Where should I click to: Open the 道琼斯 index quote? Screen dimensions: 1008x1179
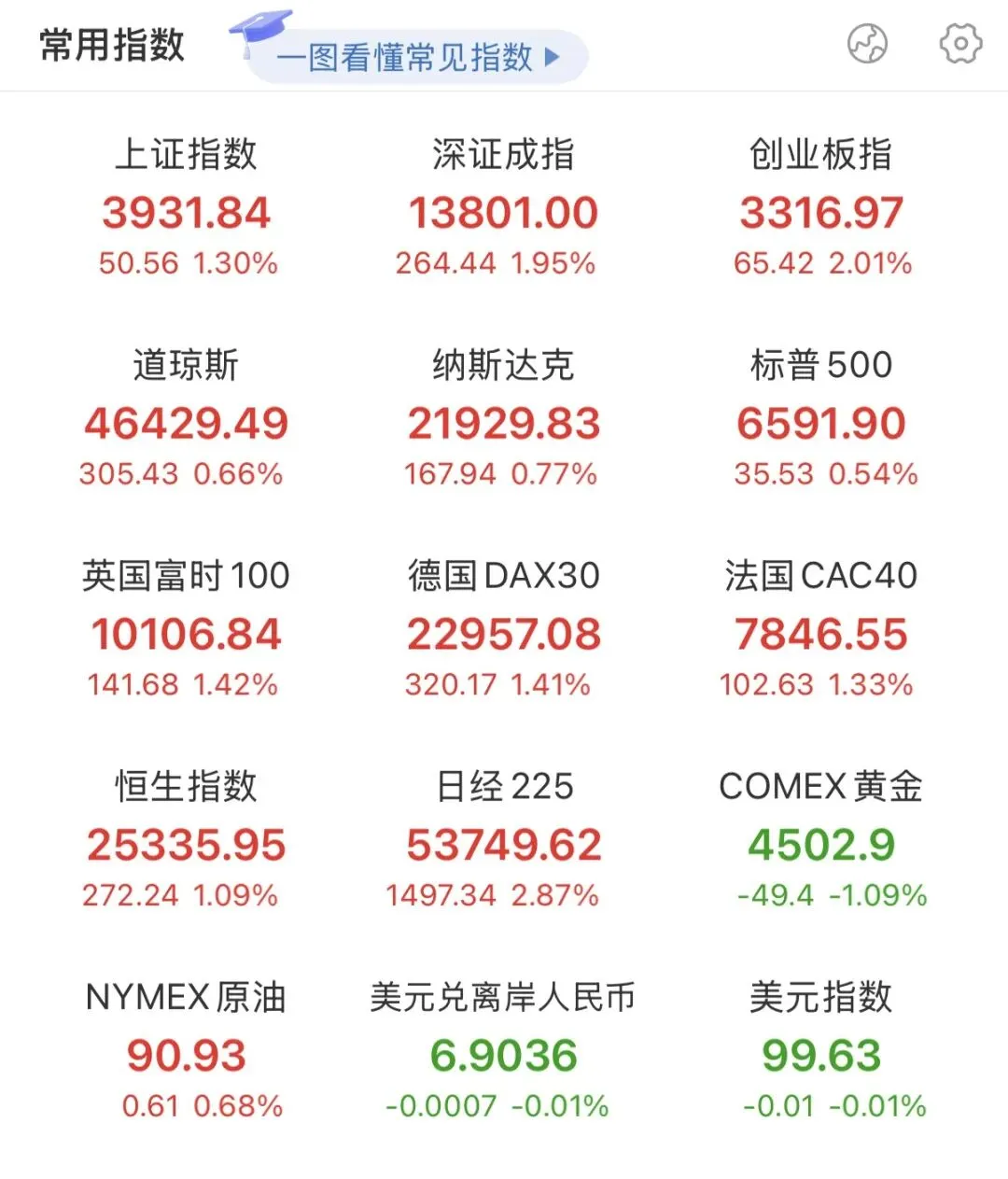(x=187, y=421)
